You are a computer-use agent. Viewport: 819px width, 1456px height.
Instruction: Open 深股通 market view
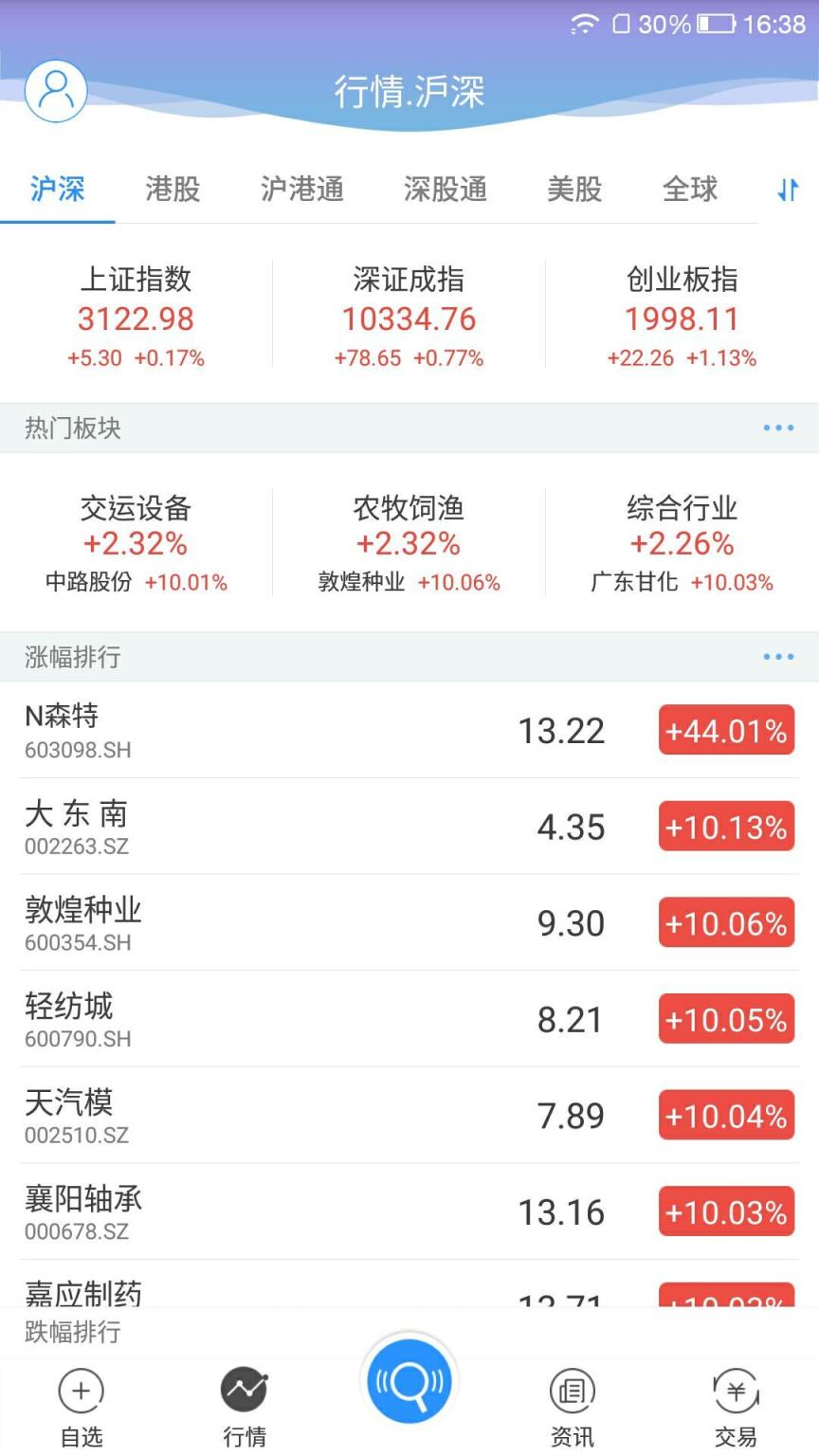coord(443,190)
